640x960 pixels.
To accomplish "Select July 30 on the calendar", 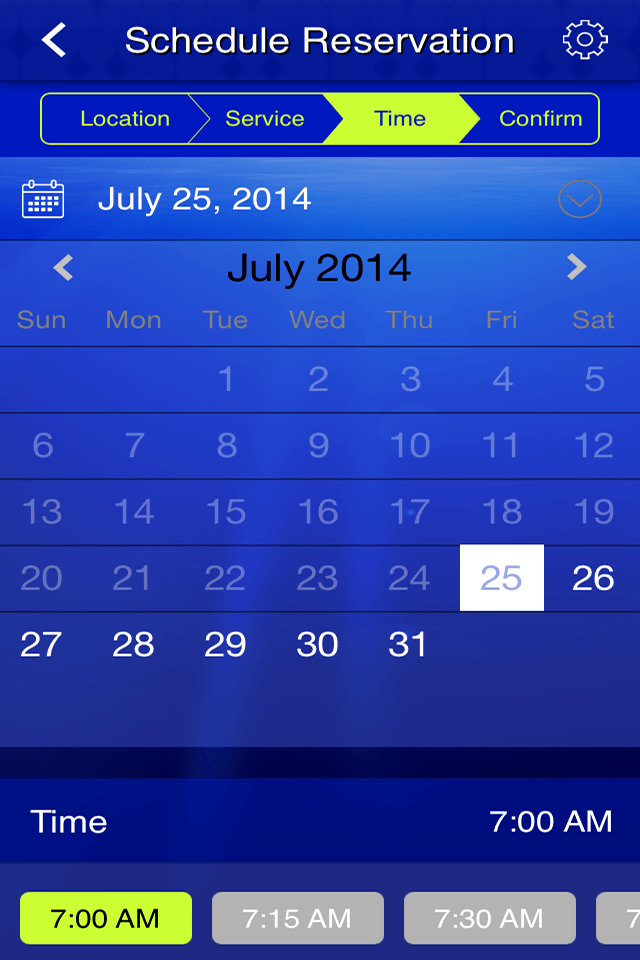I will (x=317, y=645).
